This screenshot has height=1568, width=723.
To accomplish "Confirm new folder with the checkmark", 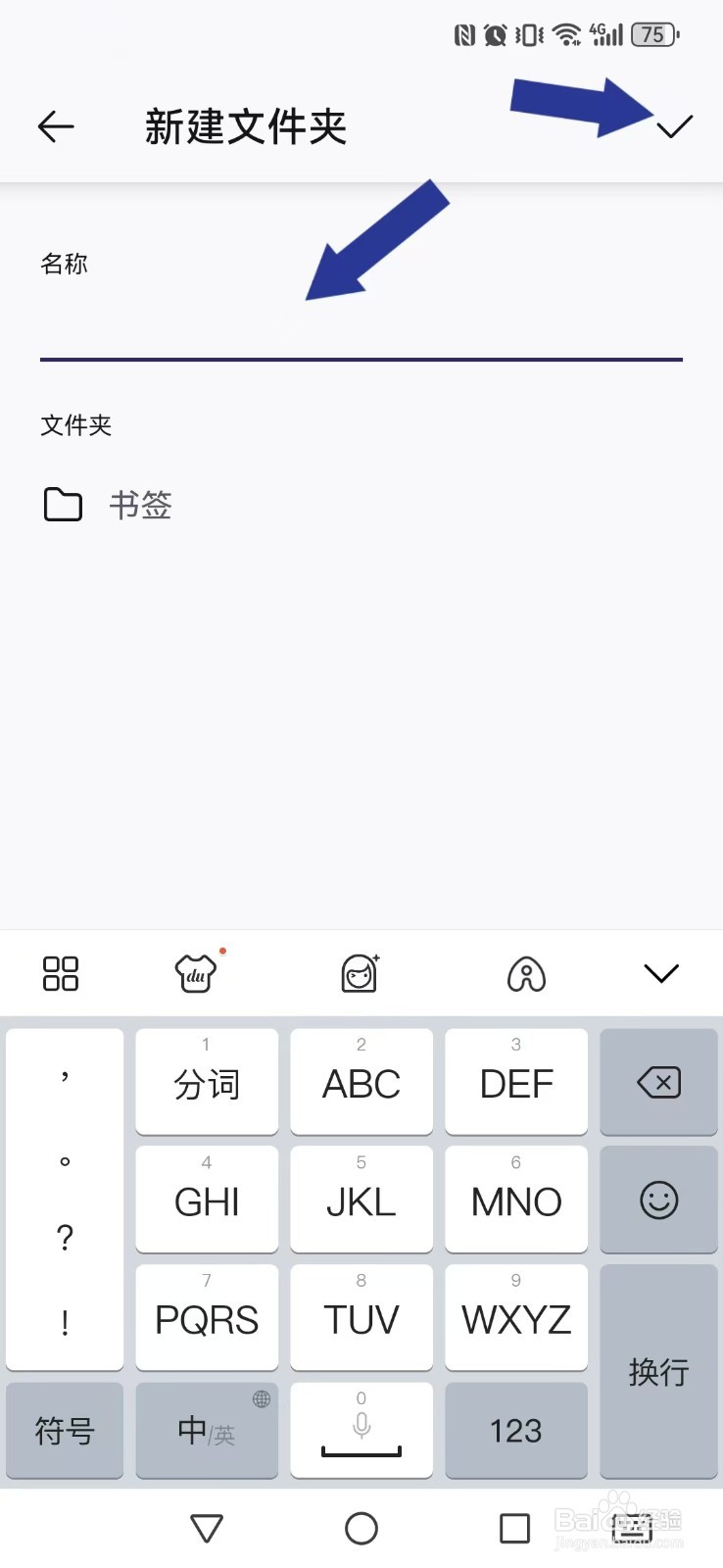I will click(672, 125).
